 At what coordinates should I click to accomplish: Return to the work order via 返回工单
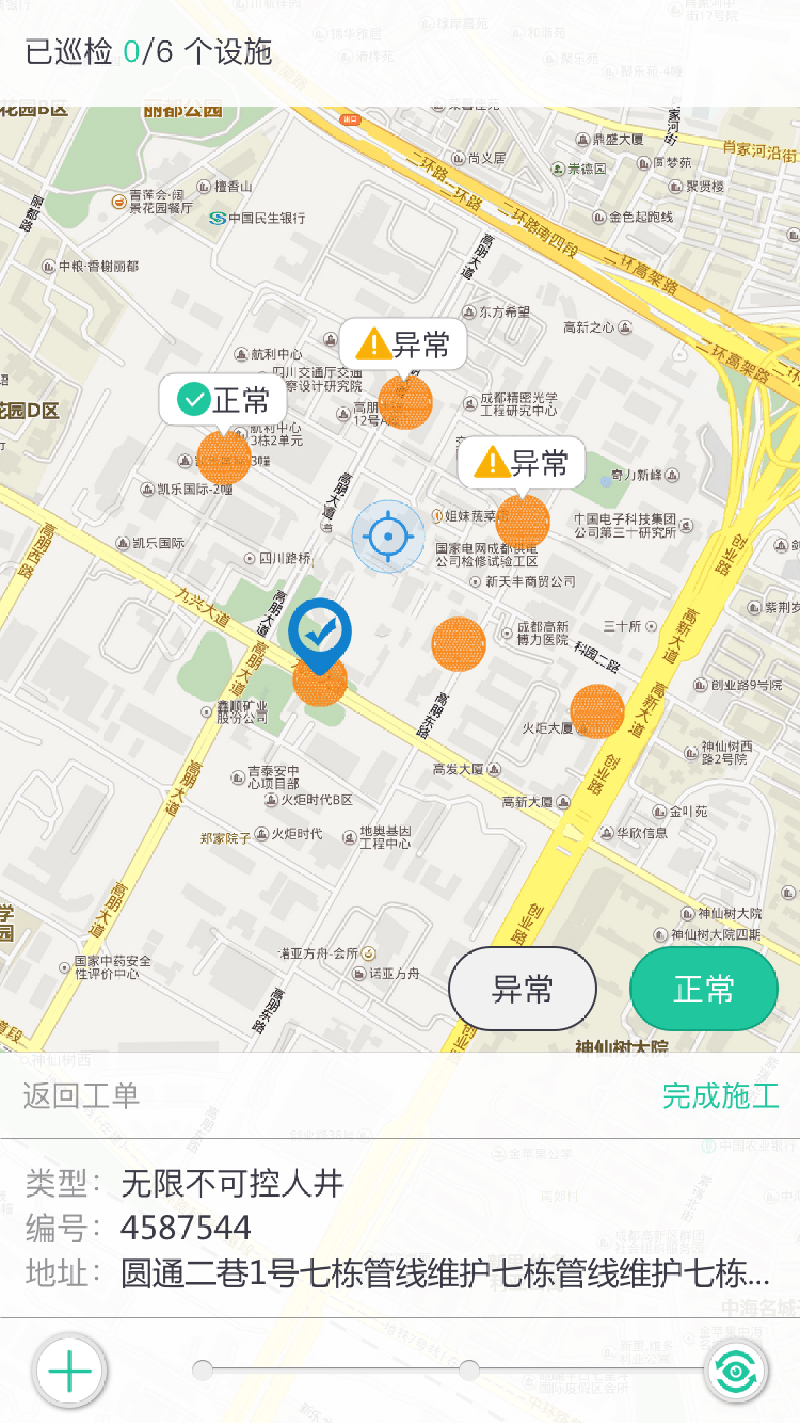click(81, 1095)
